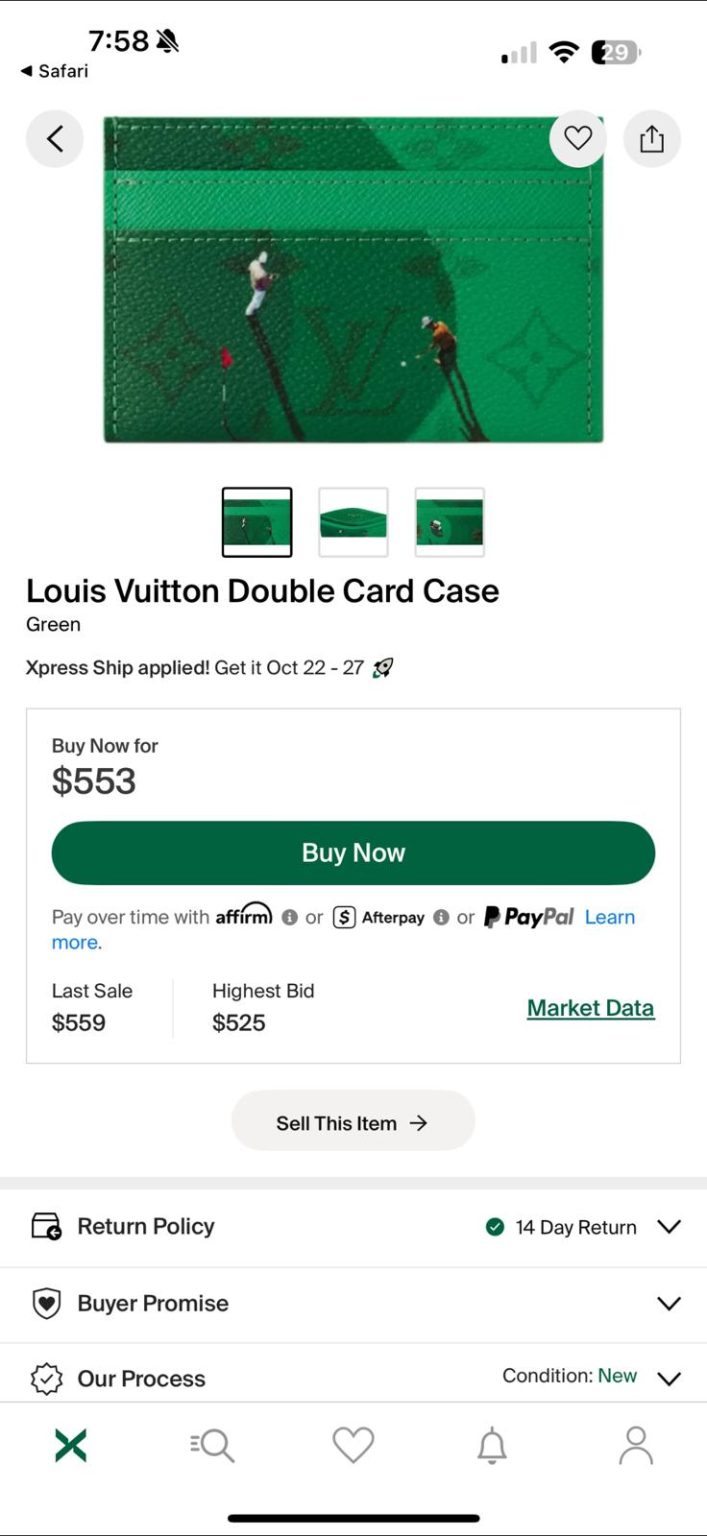The height and width of the screenshot is (1536, 707).
Task: Return to Safari from the status bar
Action: (x=55, y=71)
